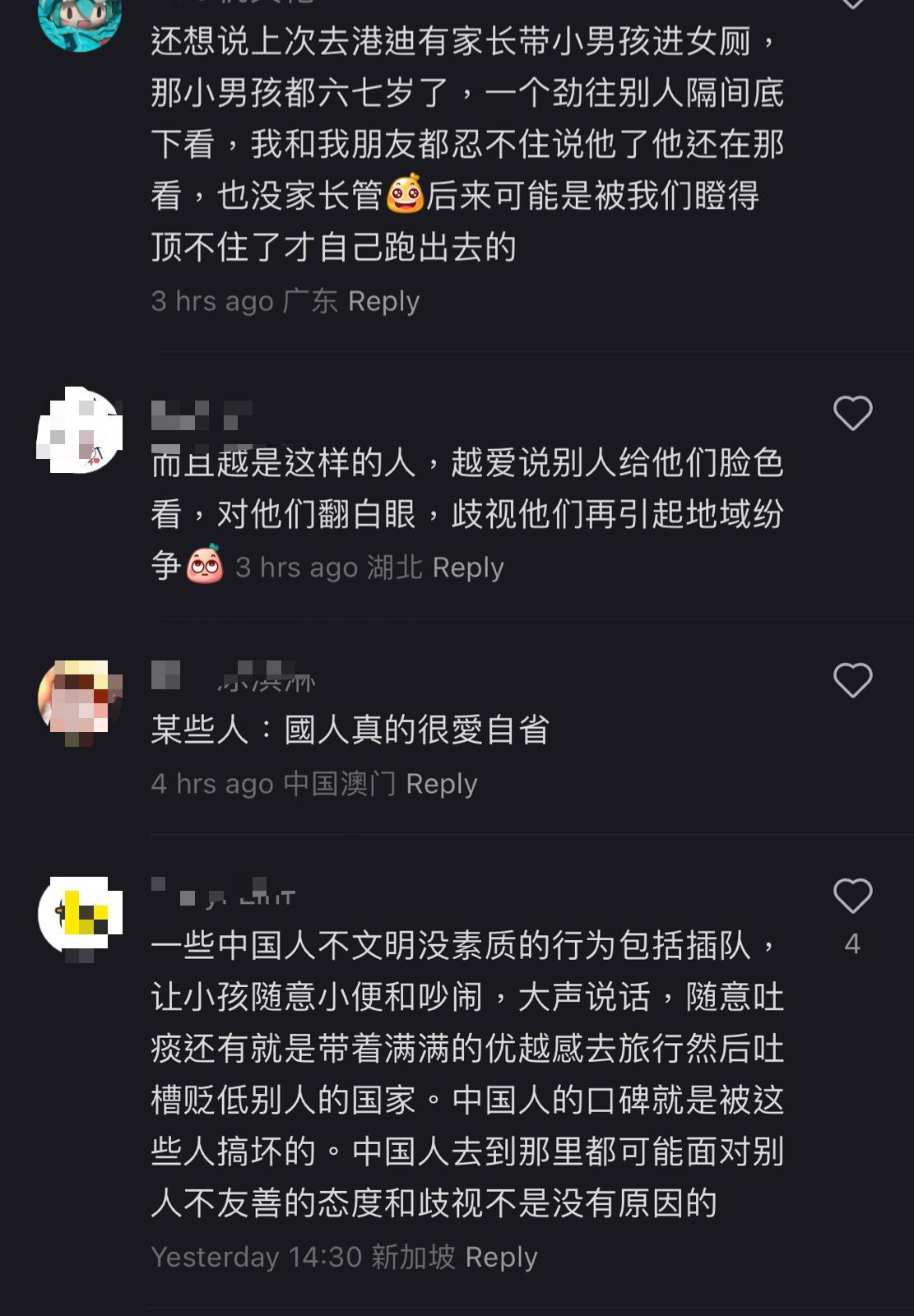Reply to the 中国澳门 comment

(441, 784)
